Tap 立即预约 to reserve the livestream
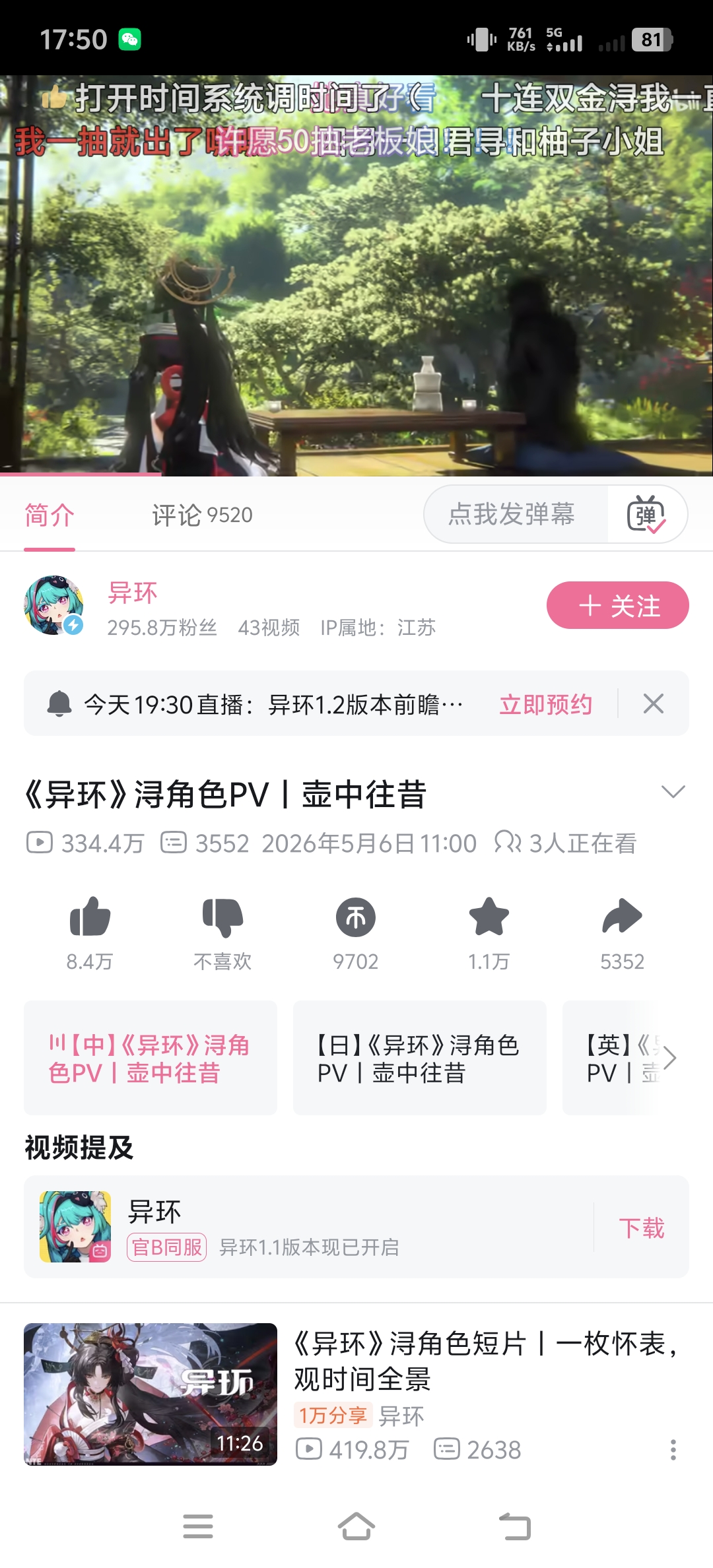Screen dimensions: 713x1568 point(545,704)
